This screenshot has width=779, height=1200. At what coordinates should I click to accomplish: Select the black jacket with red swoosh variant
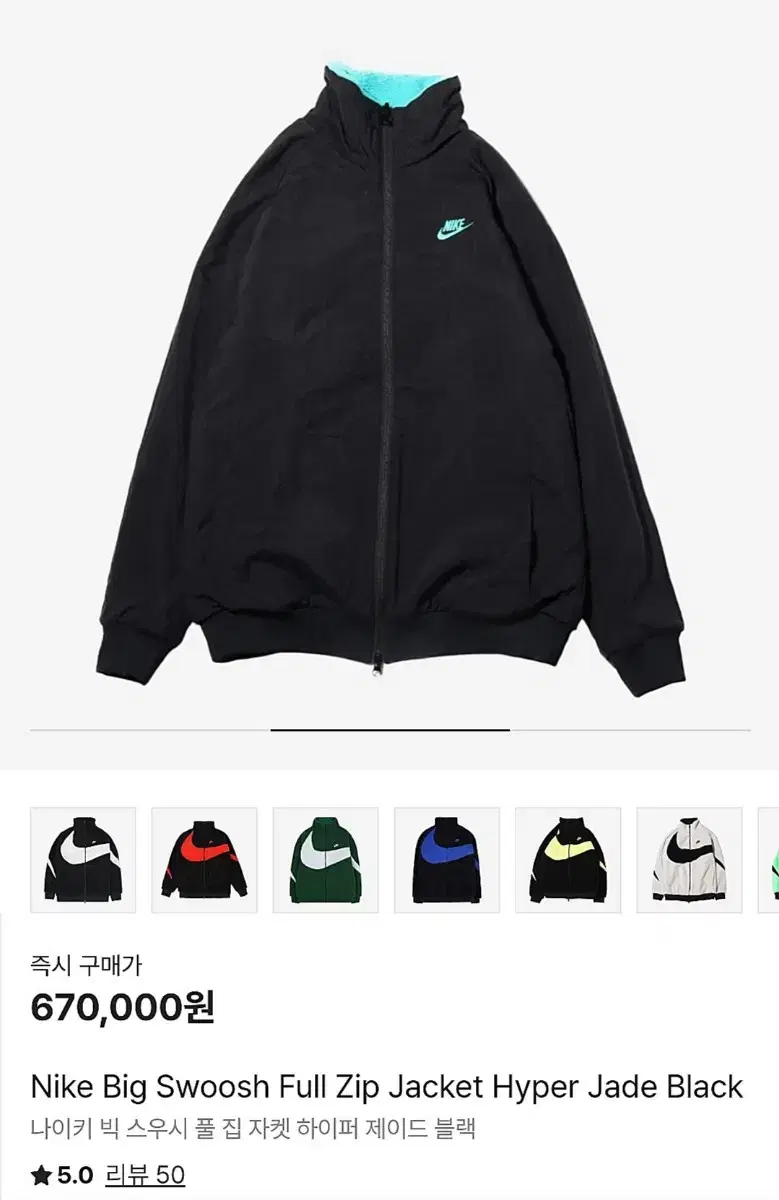[x=204, y=860]
